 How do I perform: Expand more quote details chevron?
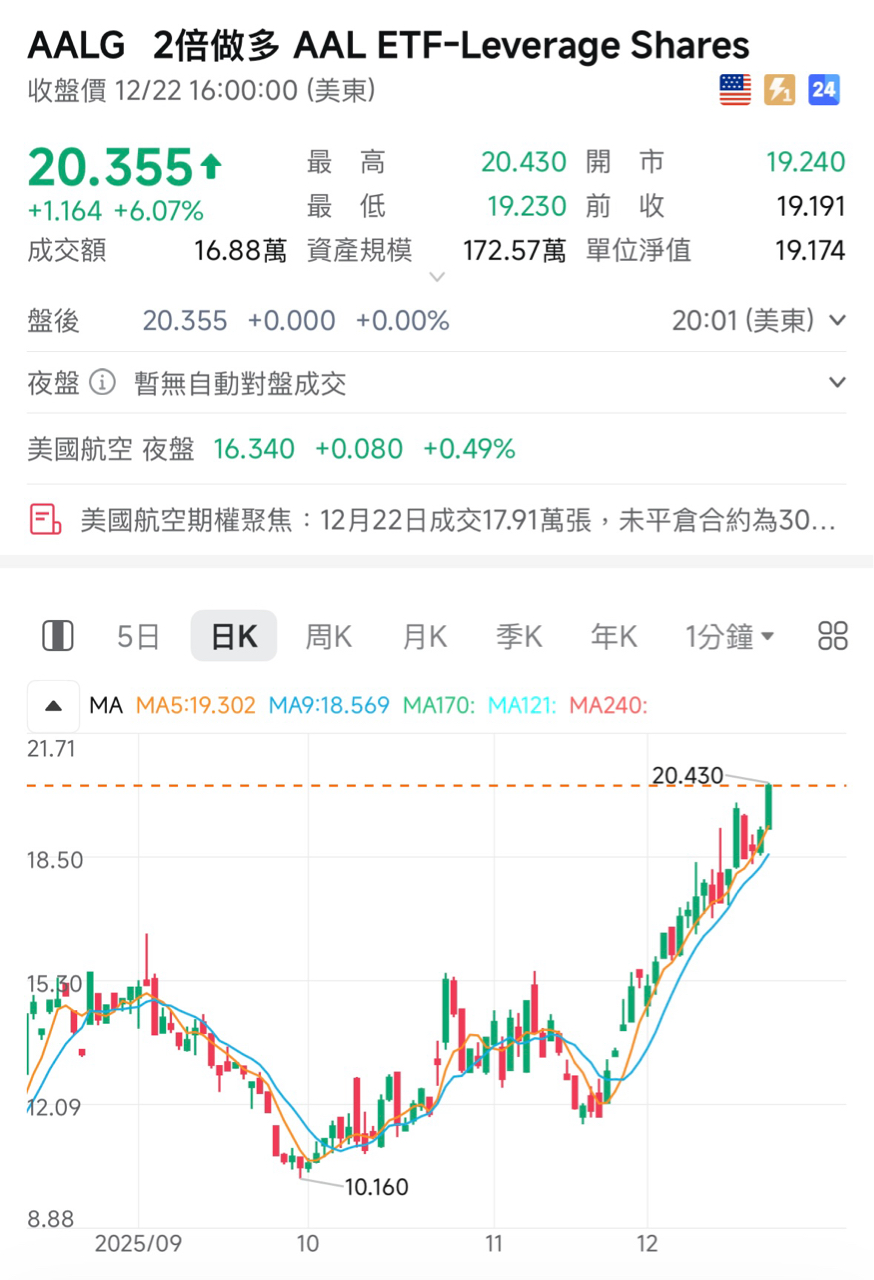(x=436, y=277)
